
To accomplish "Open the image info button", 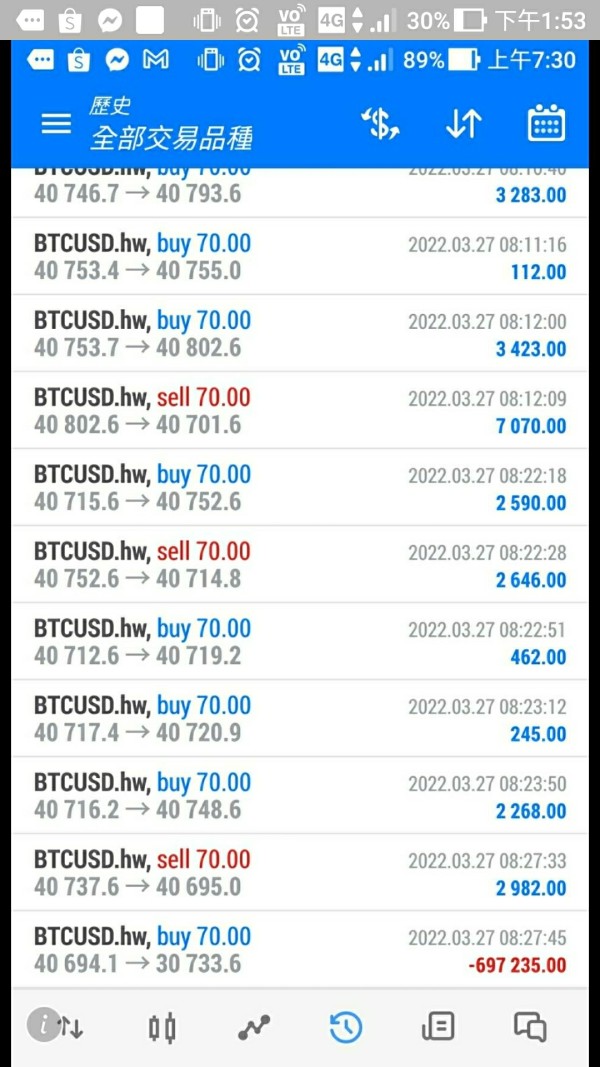I will pyautogui.click(x=44, y=1025).
